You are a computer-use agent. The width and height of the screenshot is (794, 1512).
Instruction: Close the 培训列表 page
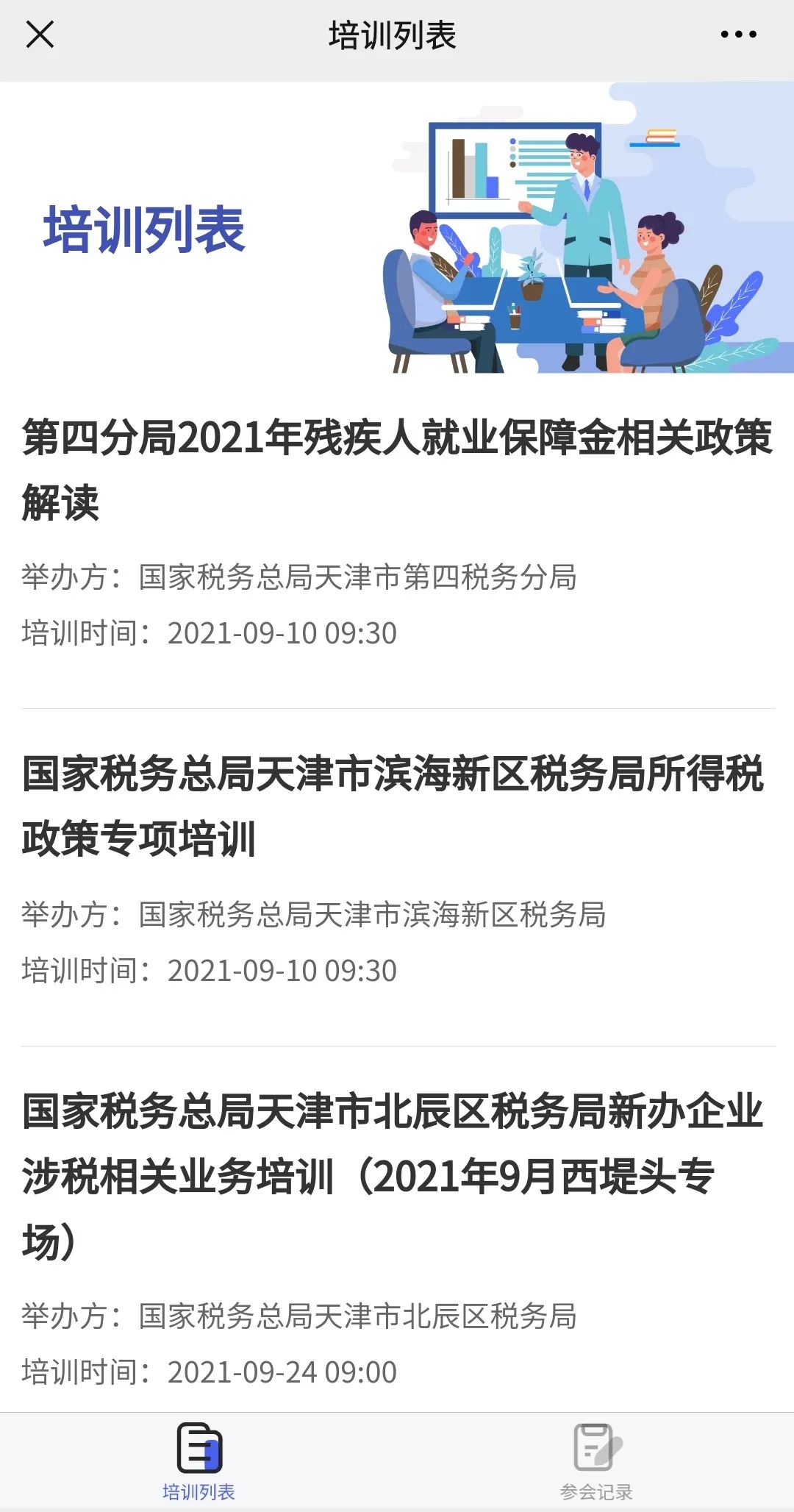point(40,35)
